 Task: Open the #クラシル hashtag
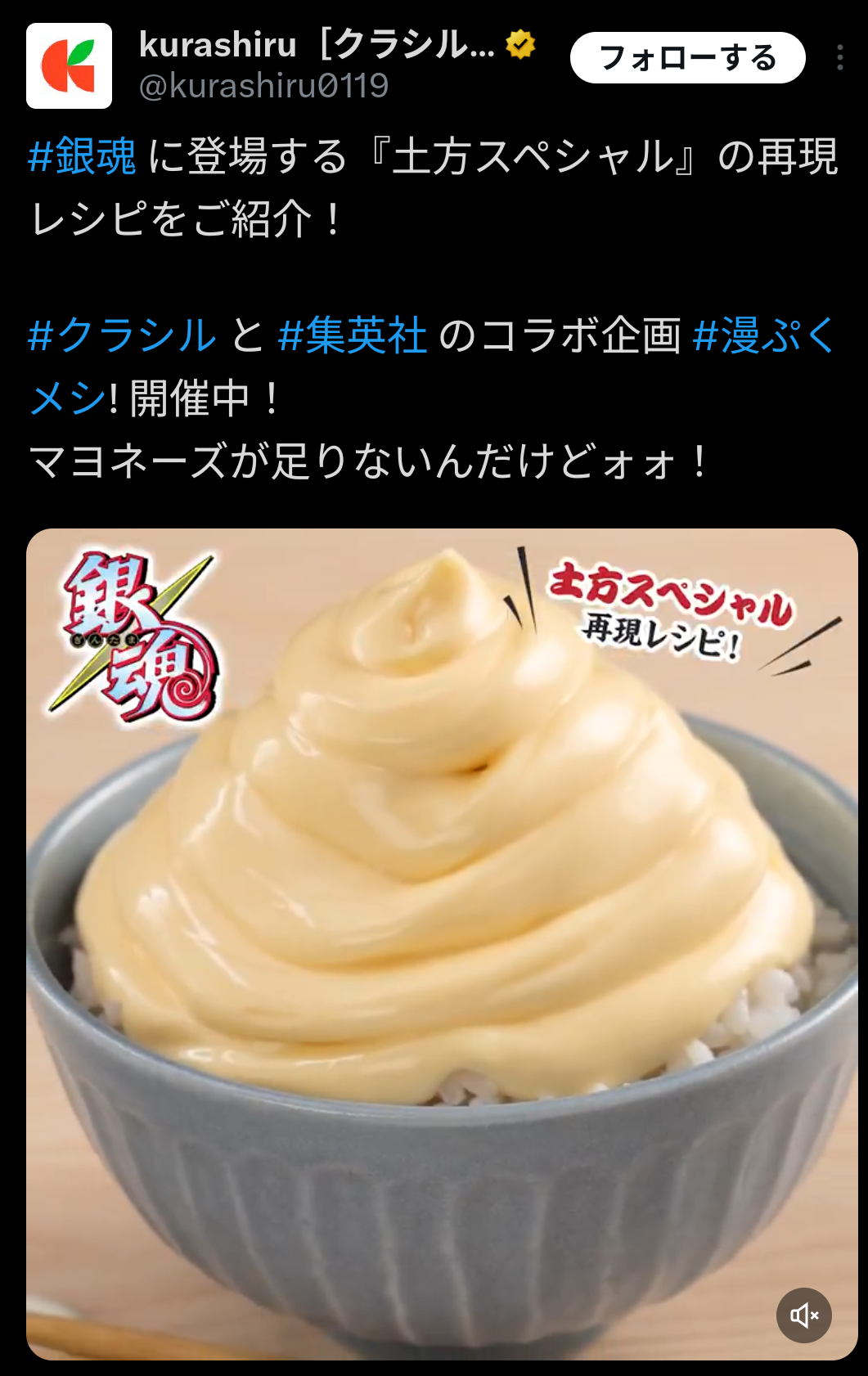point(122,336)
